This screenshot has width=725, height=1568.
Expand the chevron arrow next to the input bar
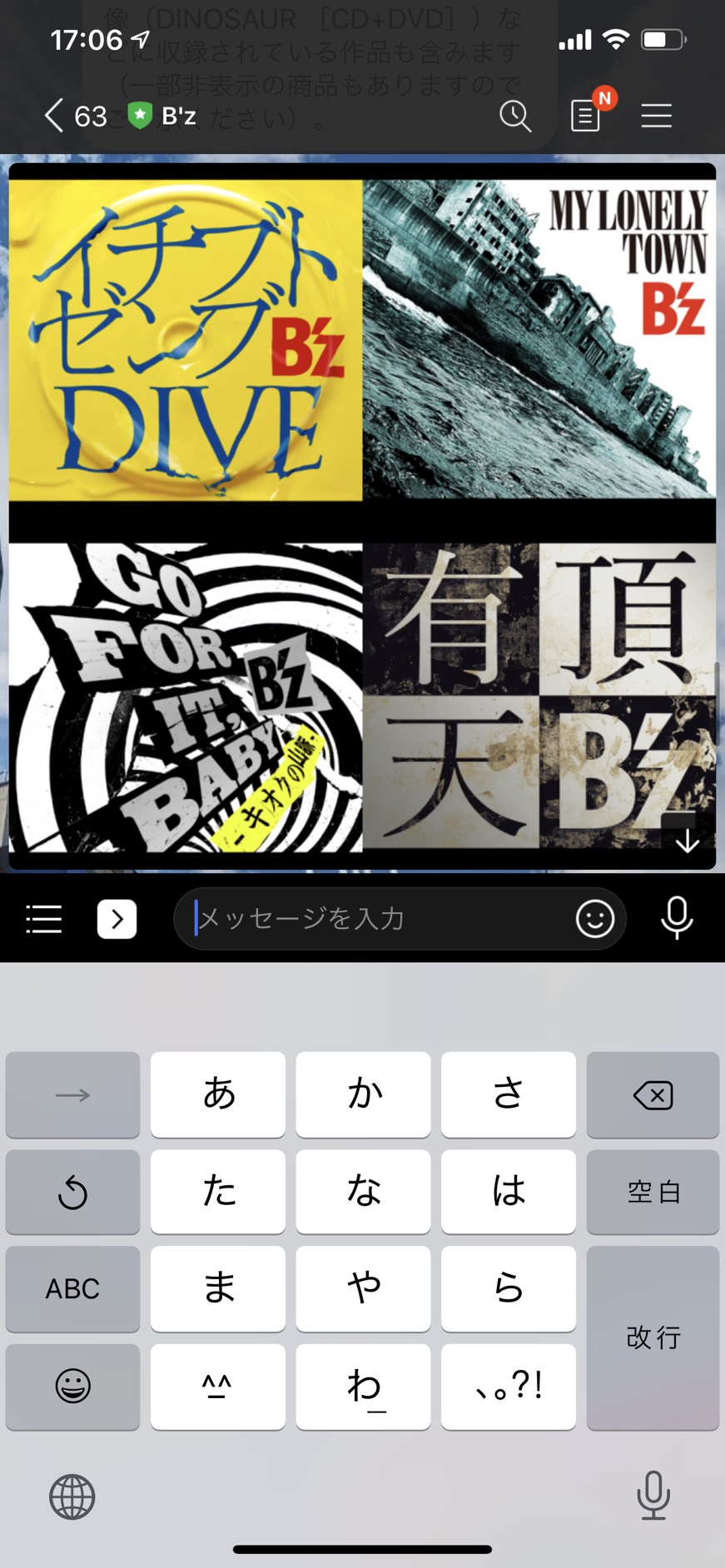(x=117, y=919)
